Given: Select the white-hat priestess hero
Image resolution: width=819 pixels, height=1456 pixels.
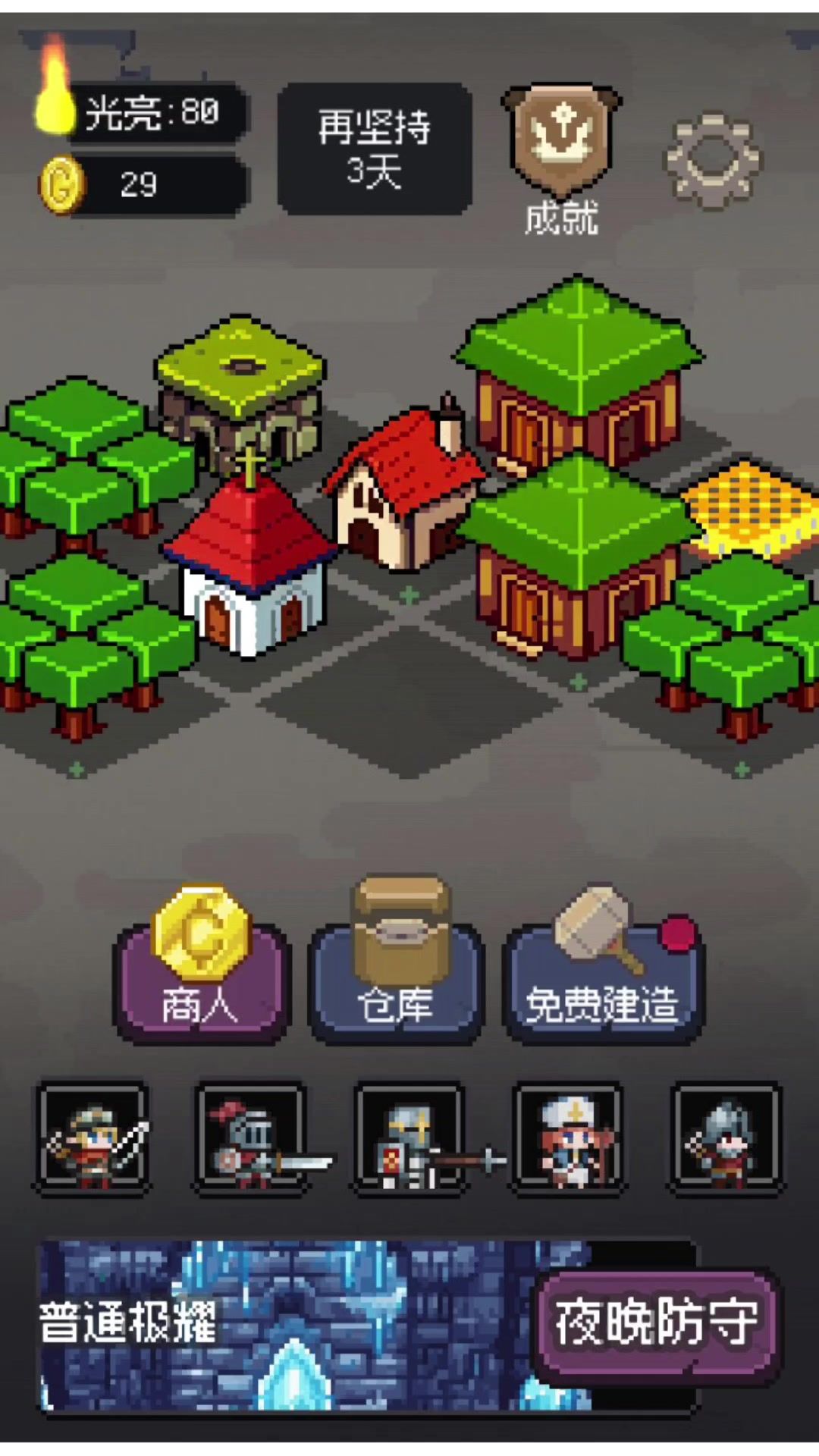Looking at the screenshot, I should click(570, 1139).
